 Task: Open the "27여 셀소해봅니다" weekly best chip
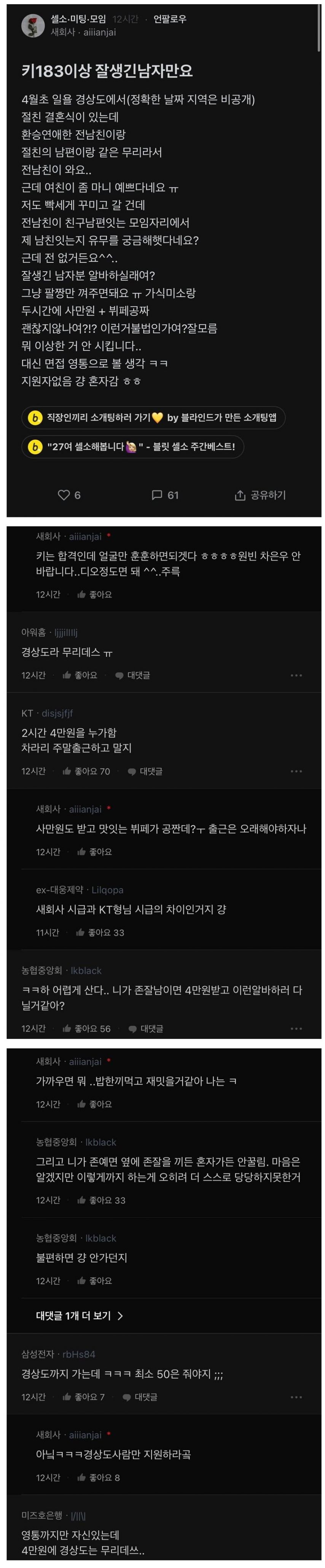point(133,446)
